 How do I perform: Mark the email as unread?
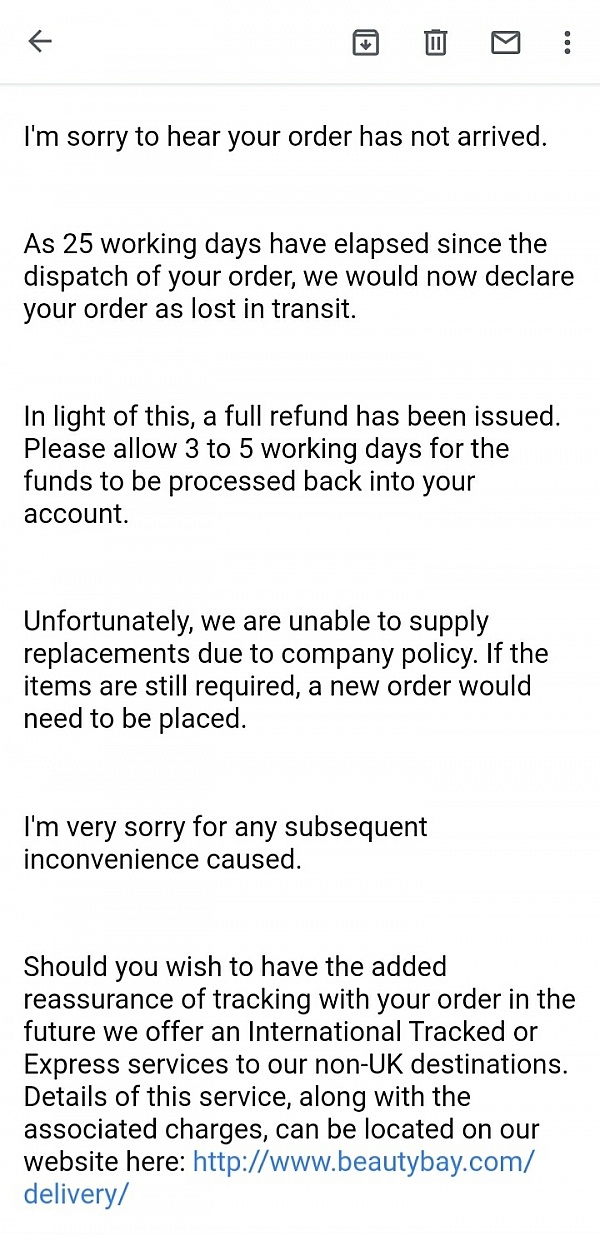(x=506, y=42)
